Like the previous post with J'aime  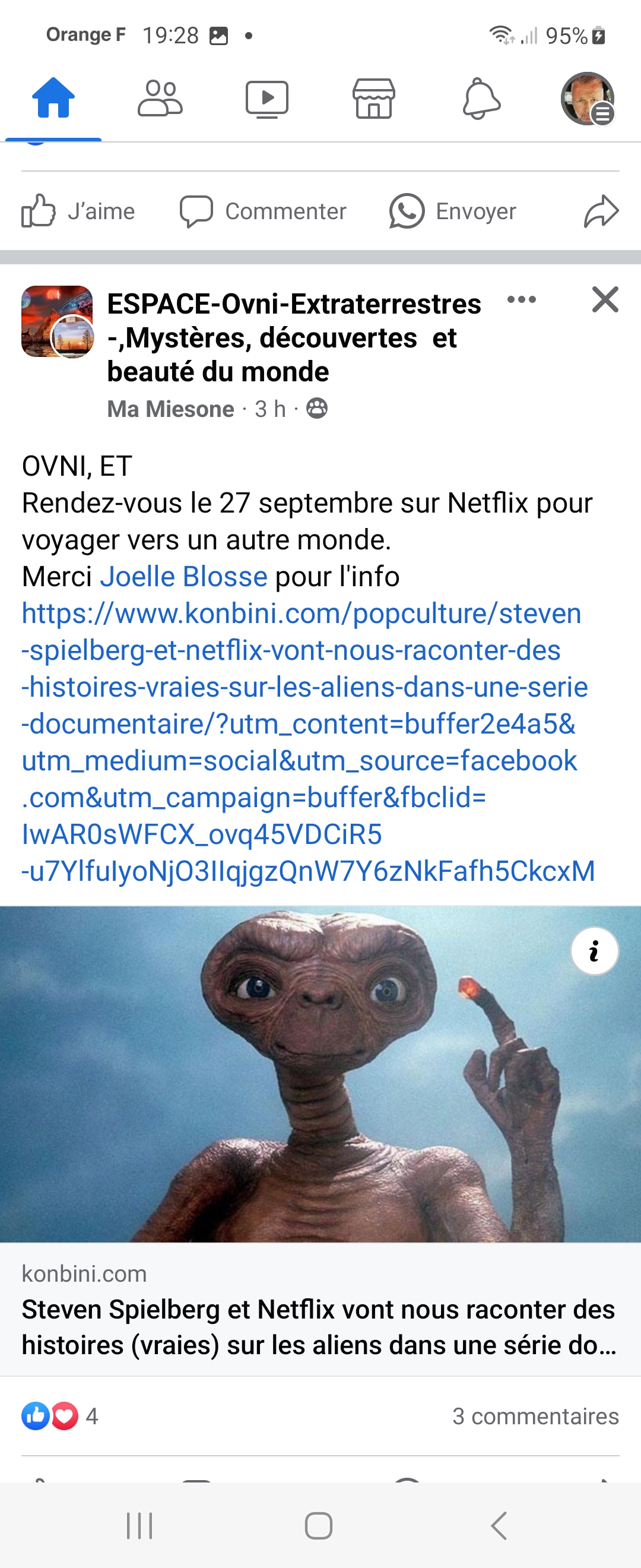(x=79, y=211)
